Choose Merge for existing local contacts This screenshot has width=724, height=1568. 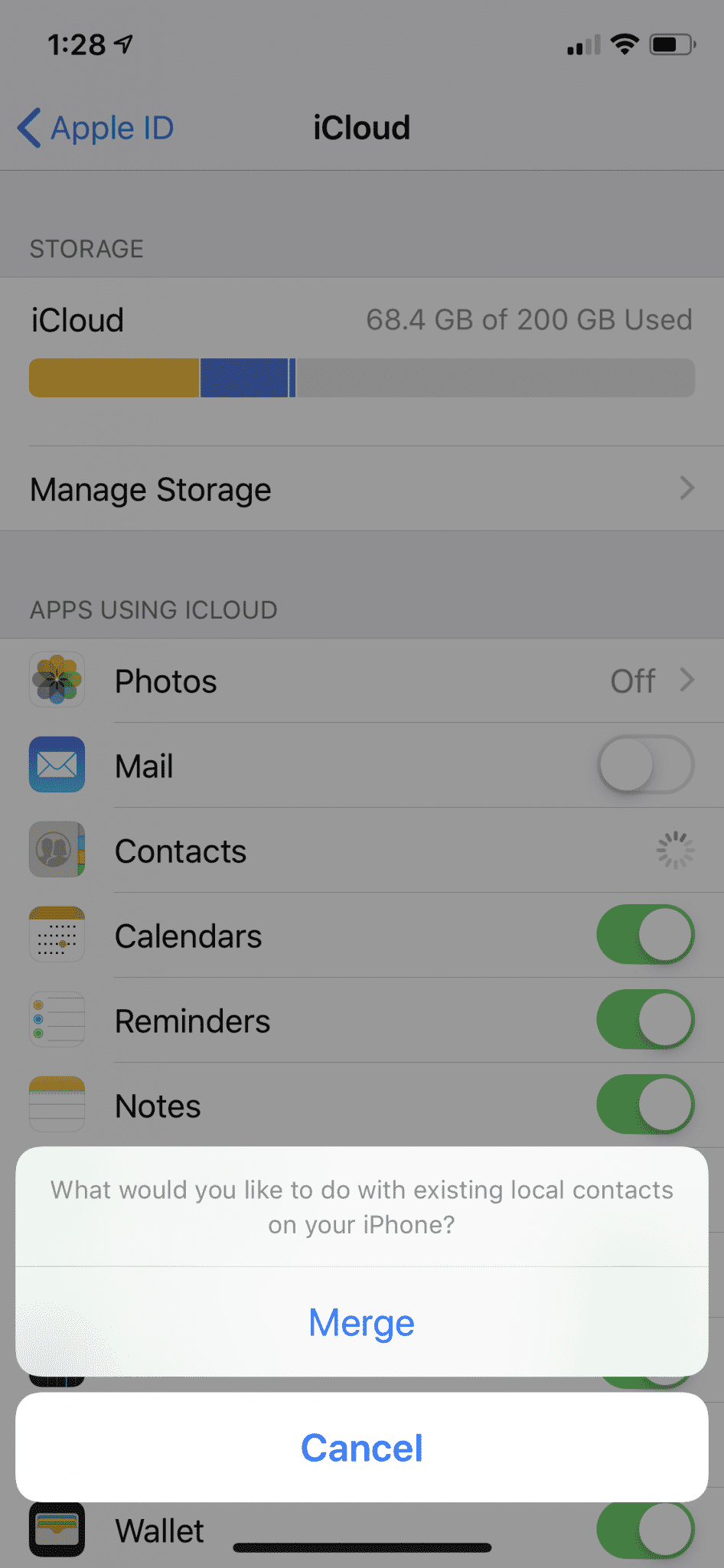362,1322
